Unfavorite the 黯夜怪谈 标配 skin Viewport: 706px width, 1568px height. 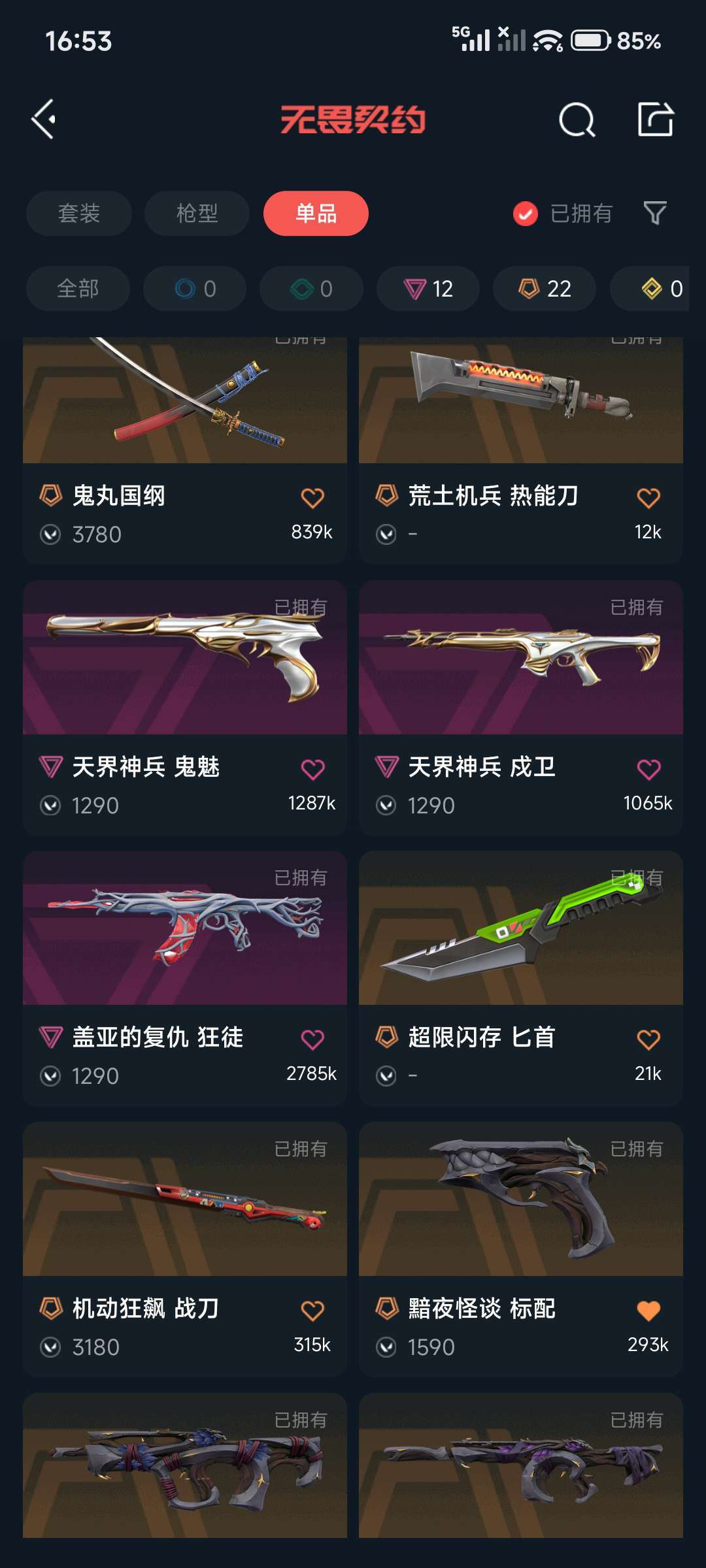pyautogui.click(x=648, y=1309)
